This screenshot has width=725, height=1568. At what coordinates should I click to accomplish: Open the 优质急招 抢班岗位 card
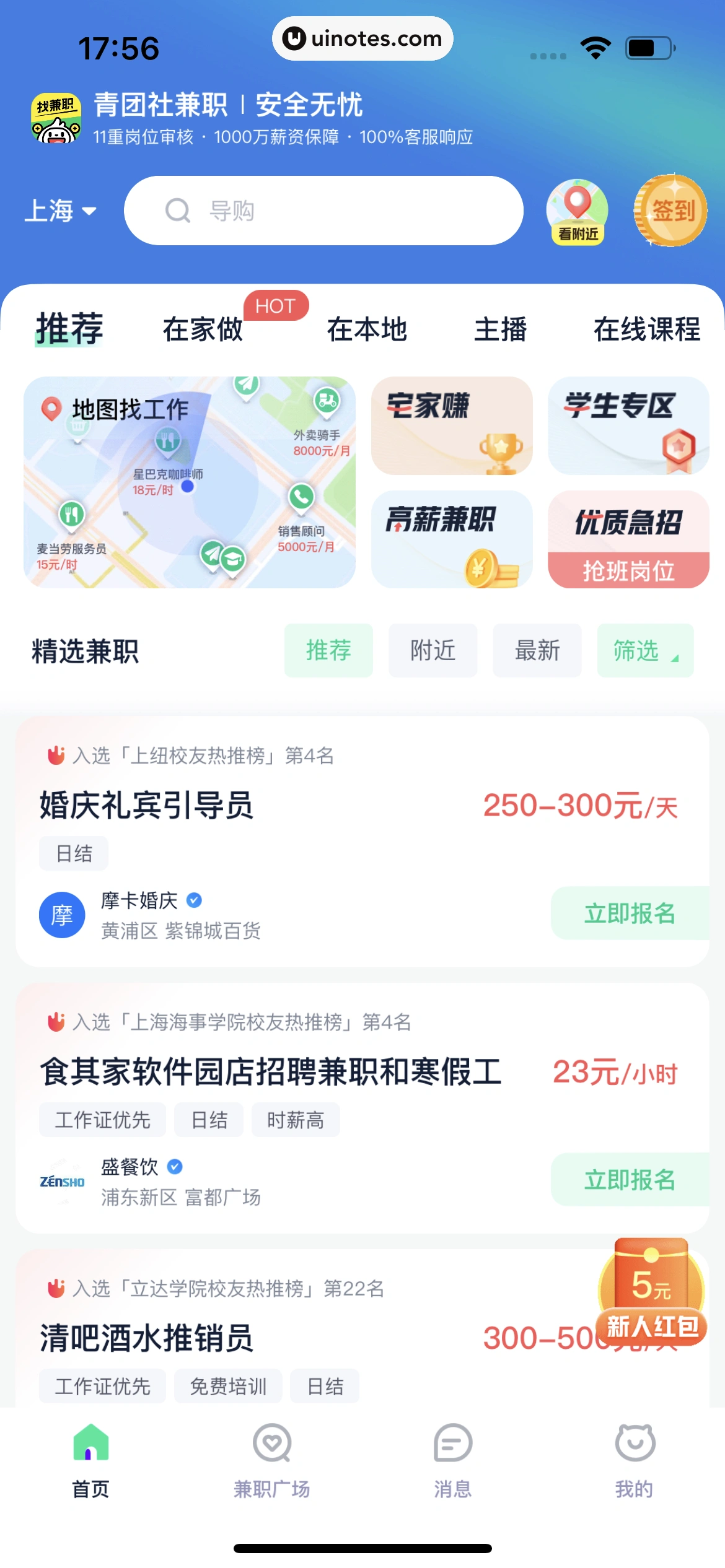pos(628,539)
